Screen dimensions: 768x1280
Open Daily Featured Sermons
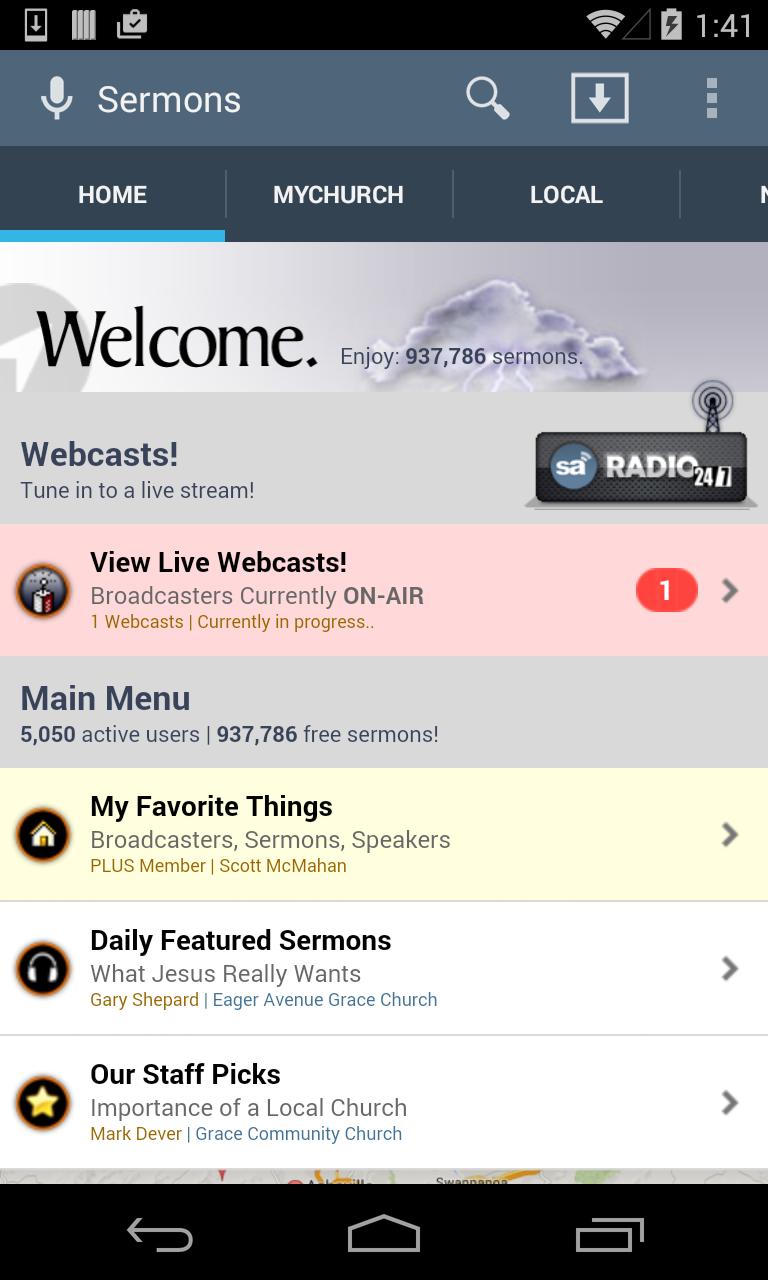point(384,968)
